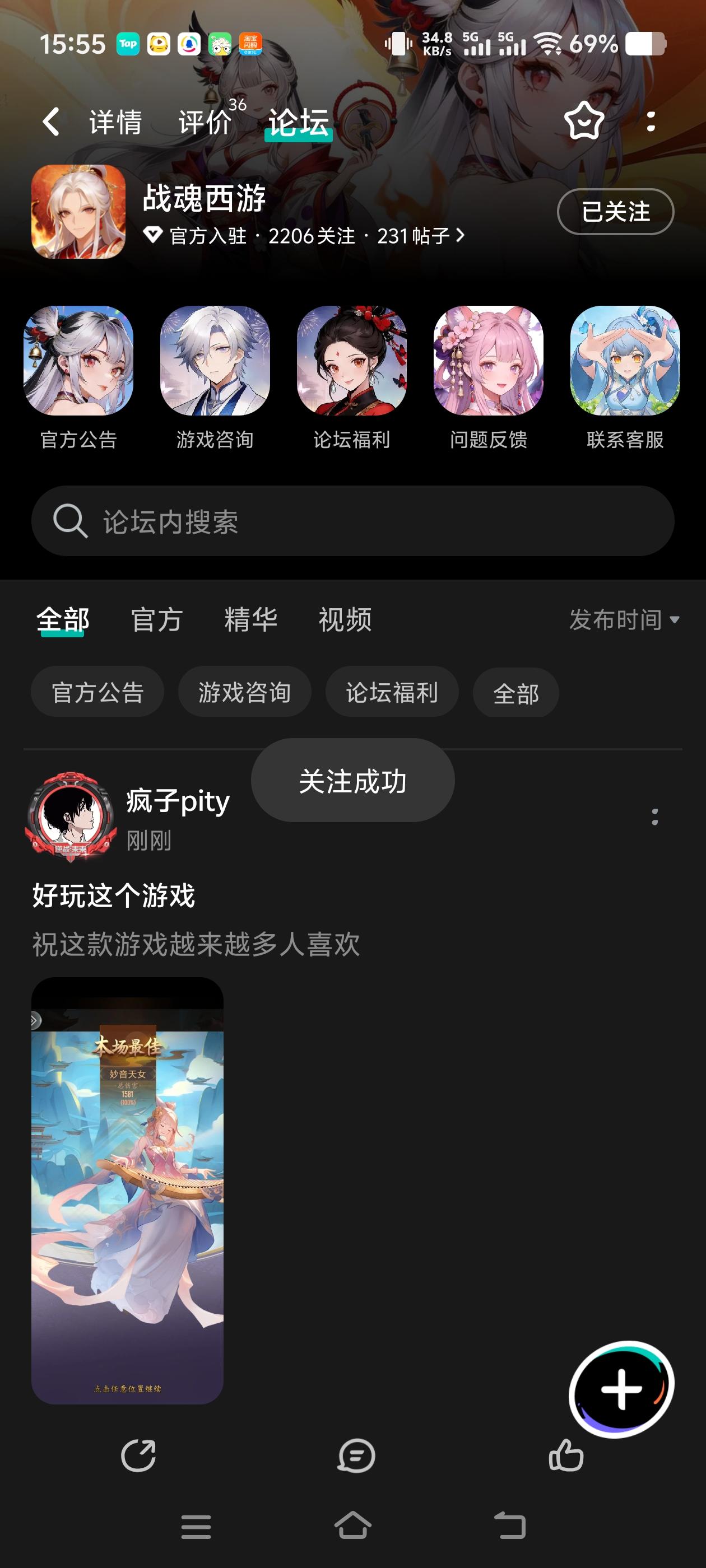Expand the 发布时间 sort dropdown
Image resolution: width=706 pixels, height=1568 pixels.
click(x=623, y=620)
